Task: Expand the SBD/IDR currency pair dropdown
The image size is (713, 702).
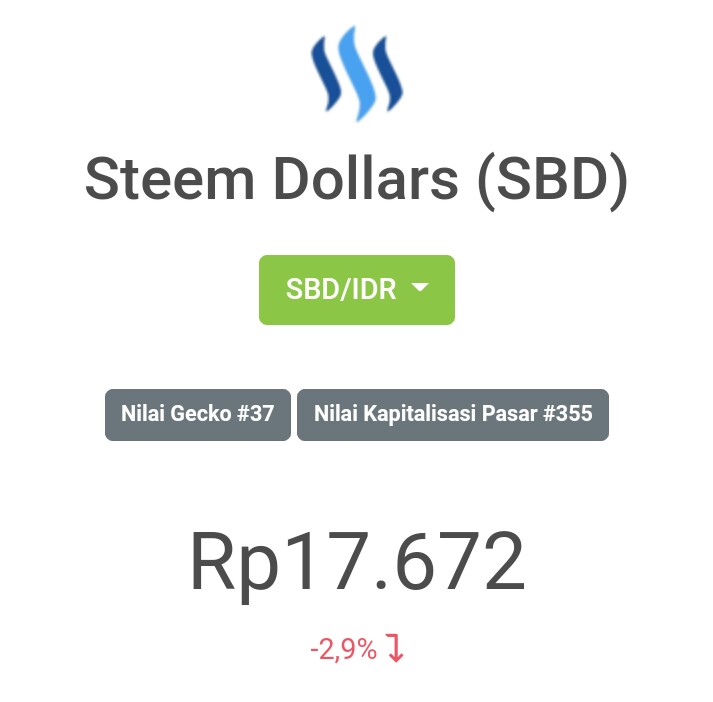Action: click(357, 290)
